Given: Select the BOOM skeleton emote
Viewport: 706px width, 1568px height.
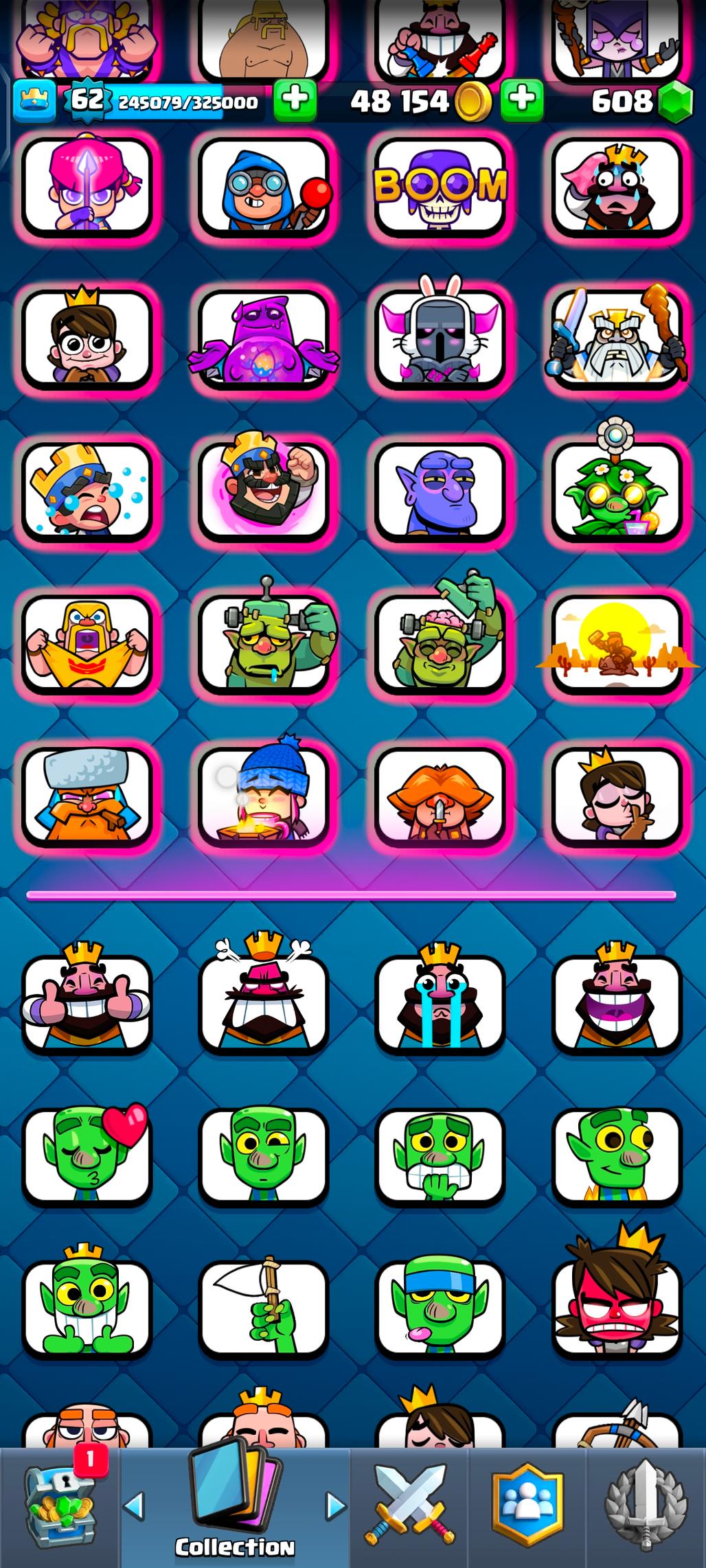Looking at the screenshot, I should 440,187.
